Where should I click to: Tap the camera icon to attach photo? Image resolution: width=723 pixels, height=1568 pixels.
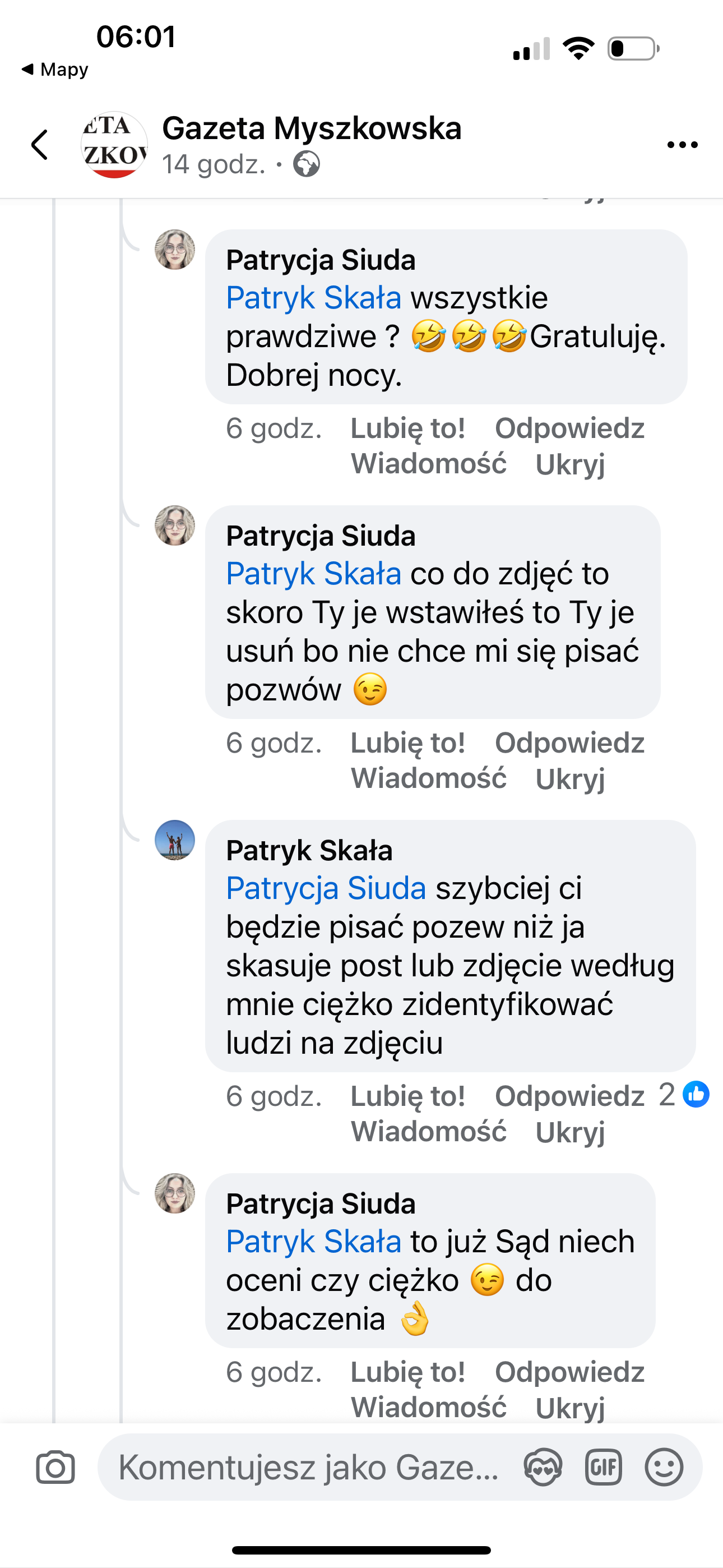(x=55, y=1467)
